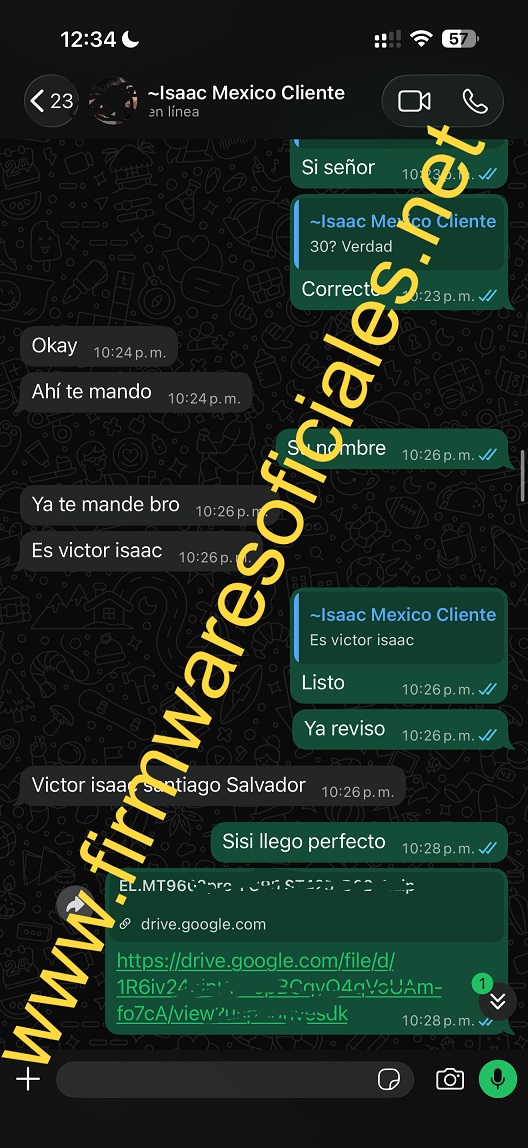This screenshot has height=1148, width=528.
Task: Open the attachment plus menu
Action: 28,1078
